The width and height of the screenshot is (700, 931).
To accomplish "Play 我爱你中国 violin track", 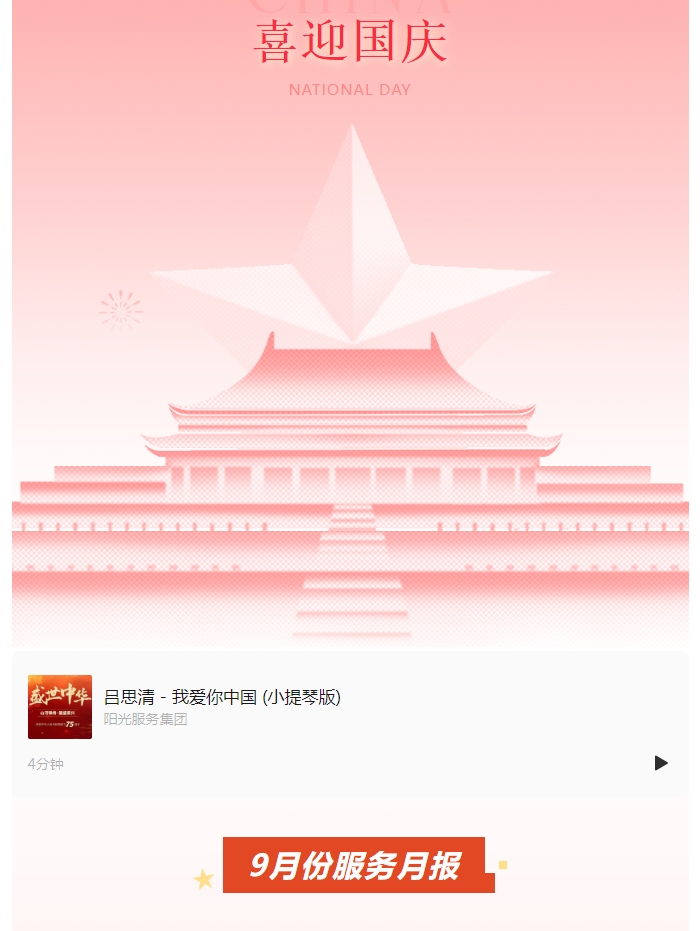I will [661, 763].
